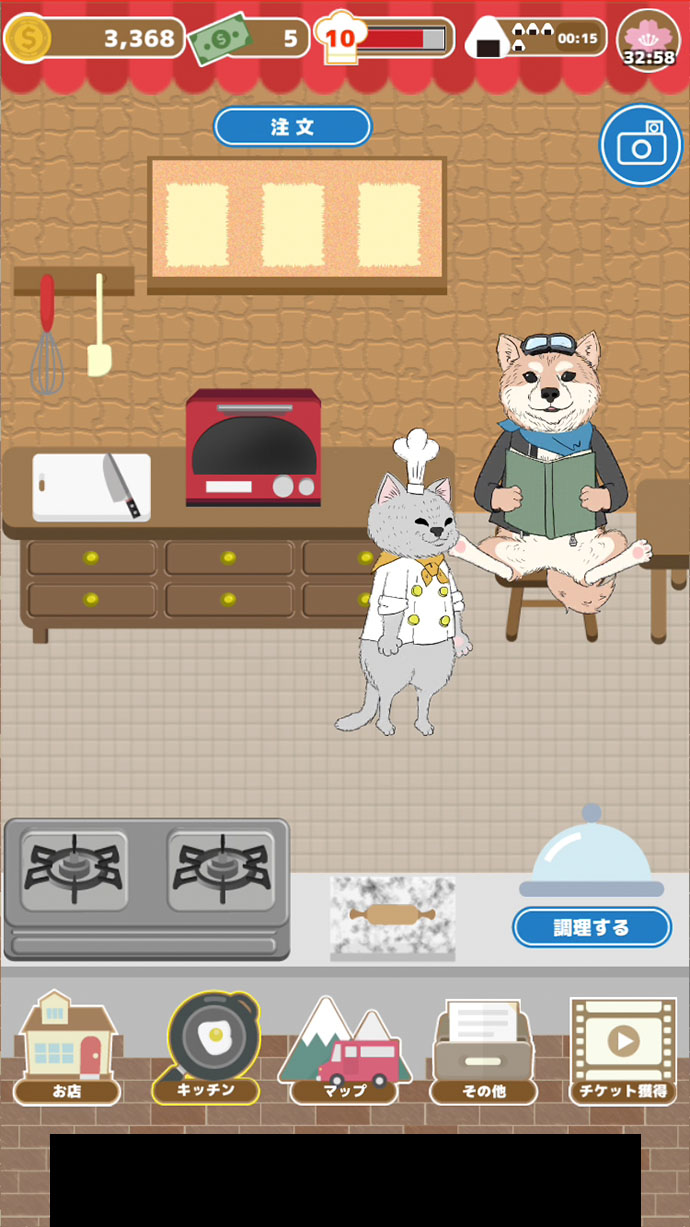Tap the camera screenshot icon

tap(640, 146)
